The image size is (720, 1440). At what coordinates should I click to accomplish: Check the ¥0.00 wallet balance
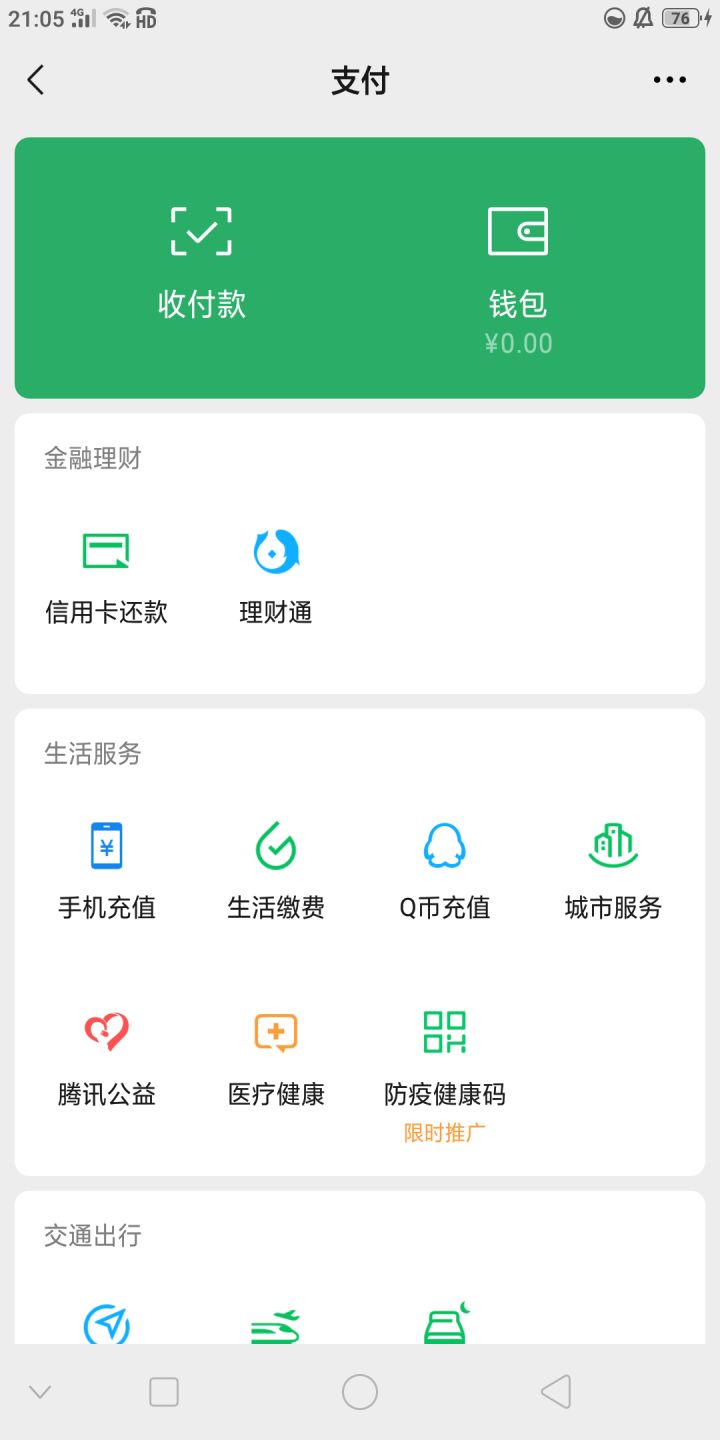coord(519,343)
